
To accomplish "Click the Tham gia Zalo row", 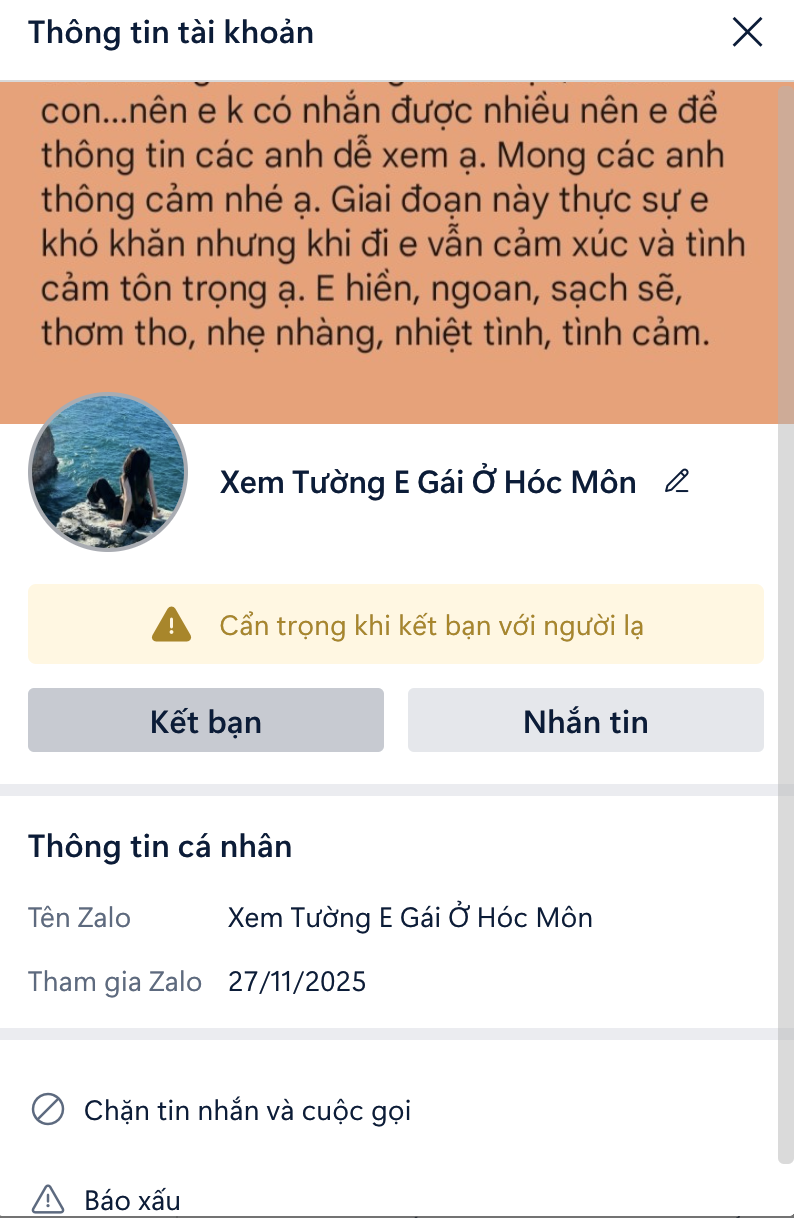I will tap(115, 981).
